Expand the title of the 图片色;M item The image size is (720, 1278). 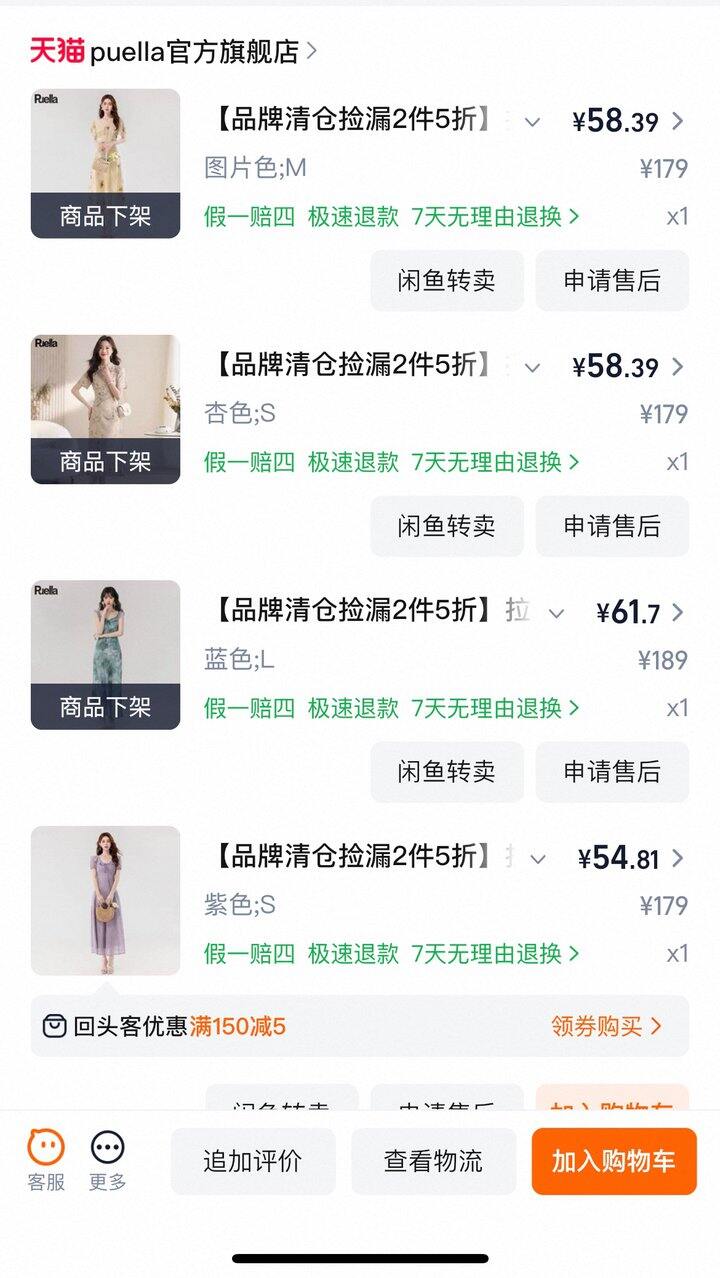532,122
